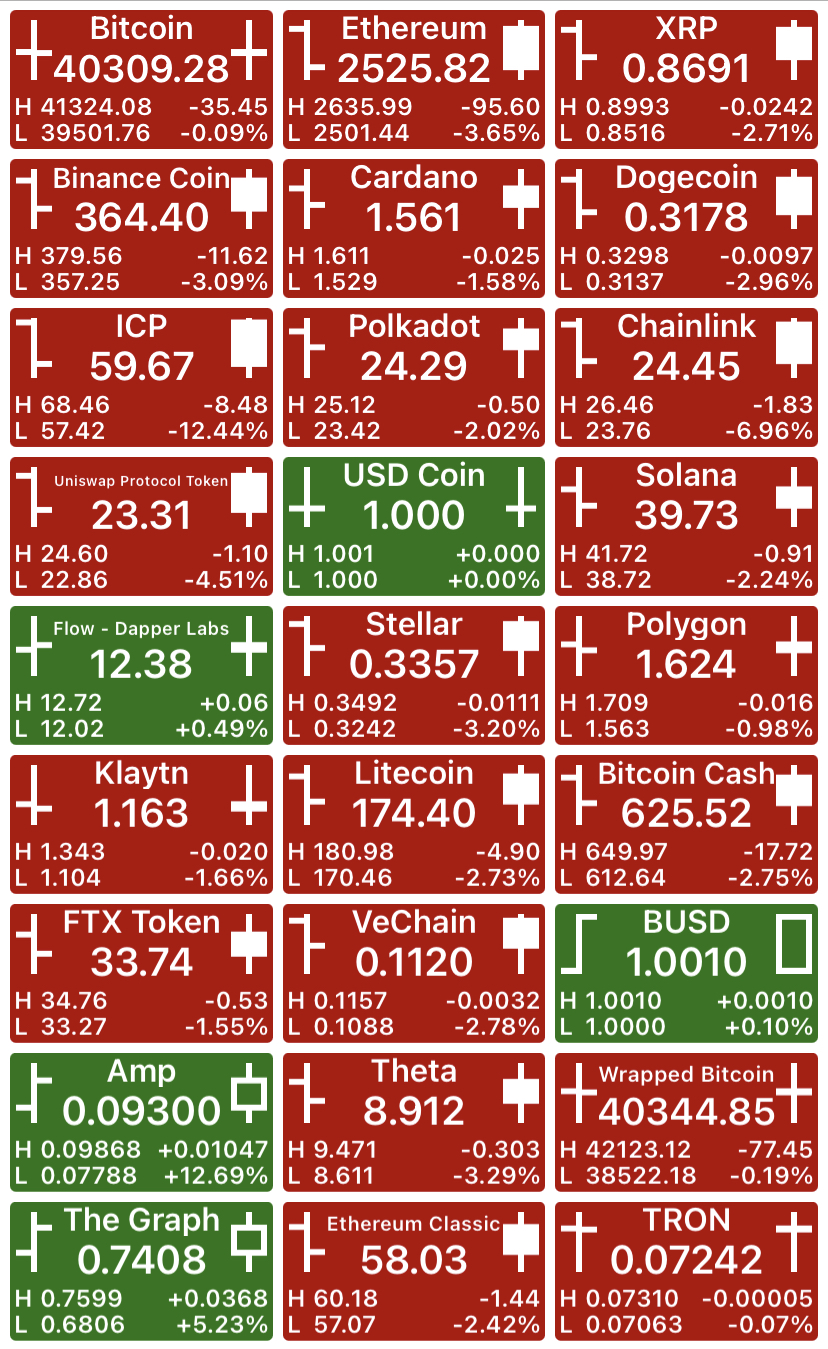
Task: Open the Wrapped Bitcoin tile
Action: 687,1123
